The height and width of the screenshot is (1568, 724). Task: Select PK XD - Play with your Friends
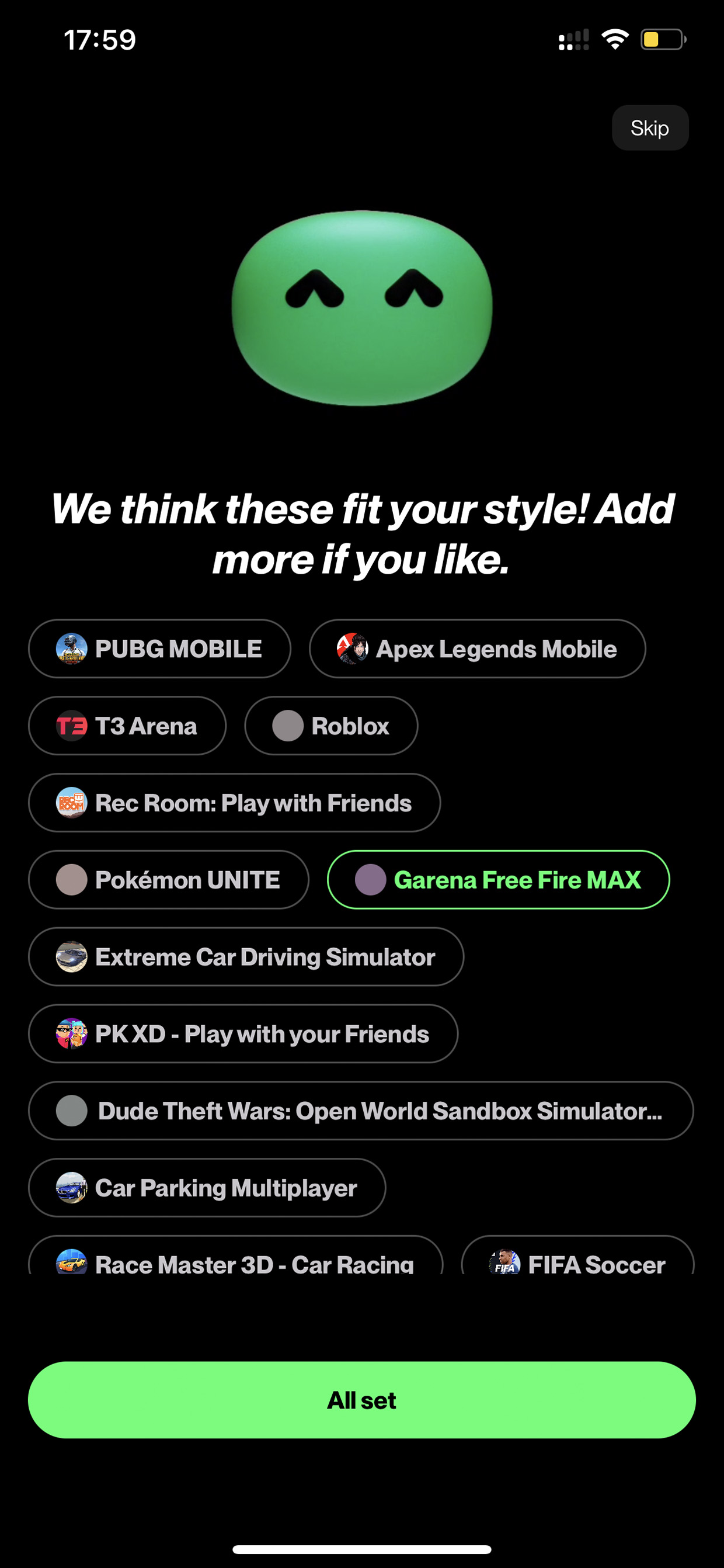pos(243,1033)
